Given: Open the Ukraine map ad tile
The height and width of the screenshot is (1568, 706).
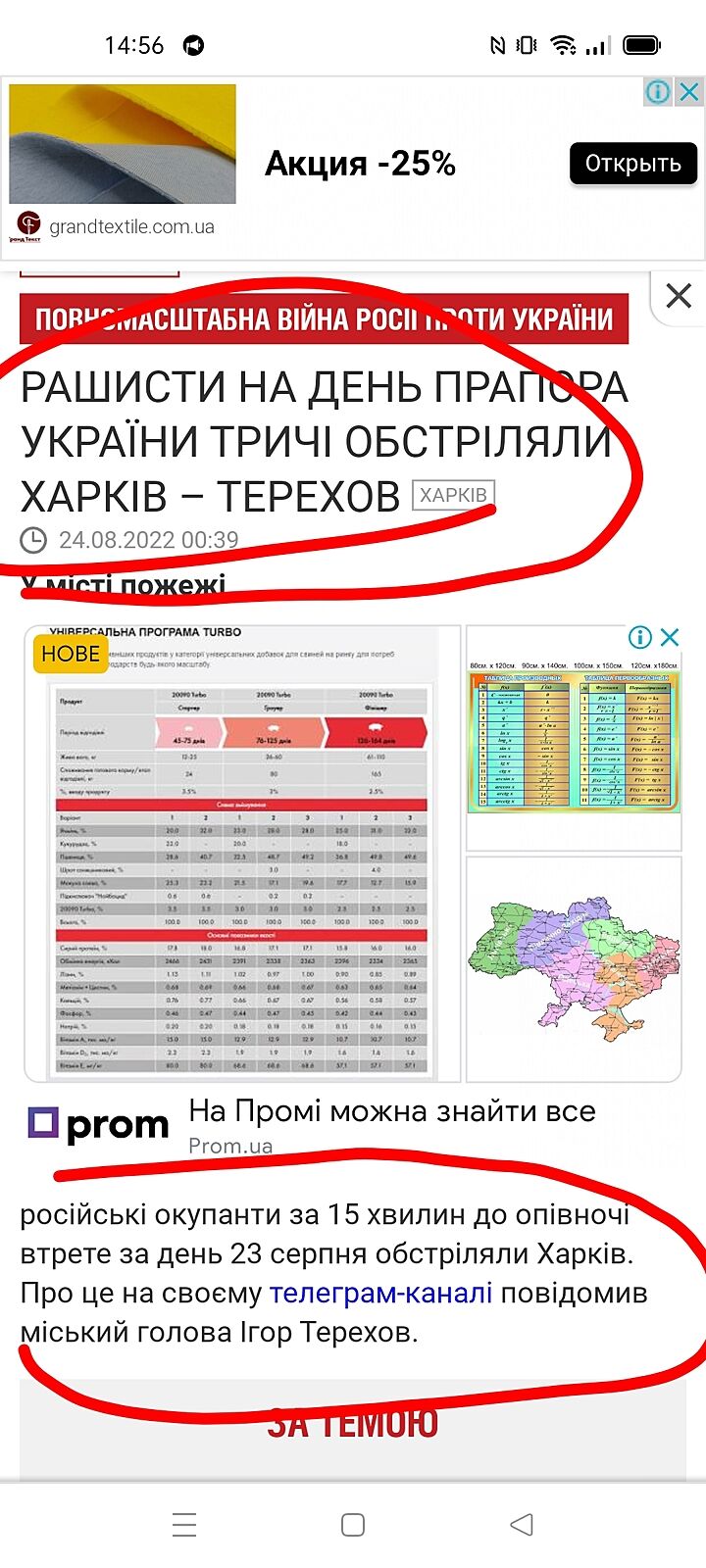Looking at the screenshot, I should click(574, 967).
